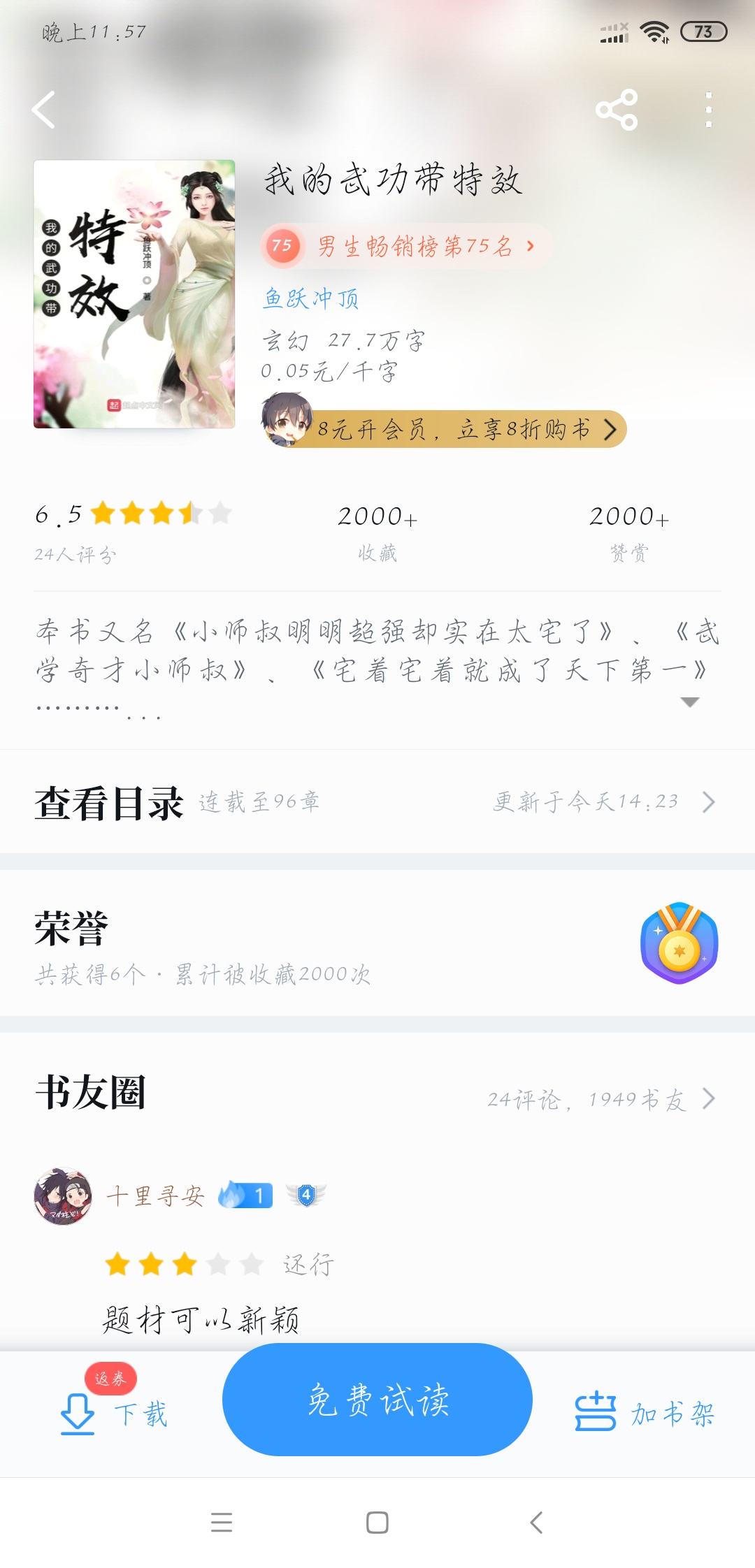Open the 荣誉 honors section
This screenshot has width=755, height=1568.
(x=377, y=943)
